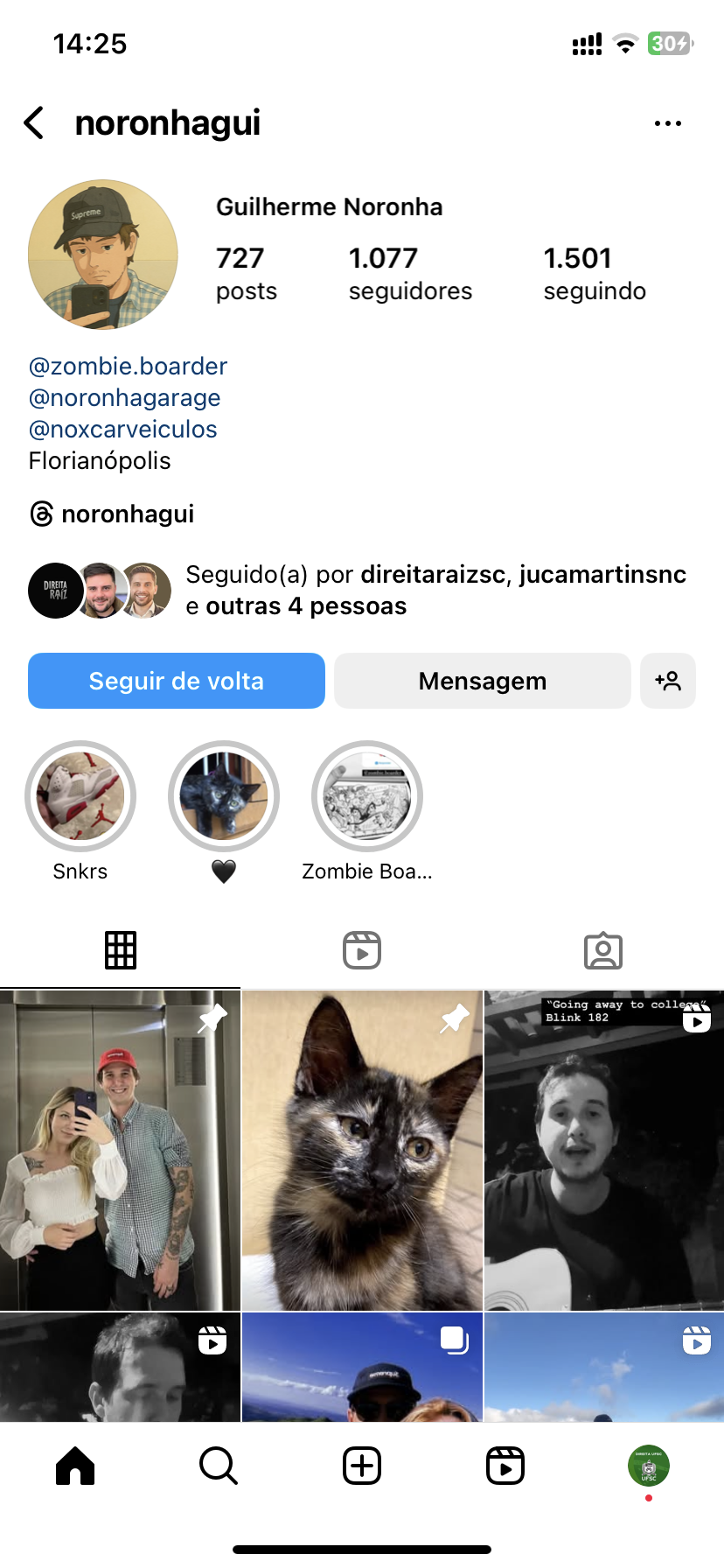Viewport: 724px width, 1568px height.
Task: View the Snkrs story highlight
Action: (80, 796)
